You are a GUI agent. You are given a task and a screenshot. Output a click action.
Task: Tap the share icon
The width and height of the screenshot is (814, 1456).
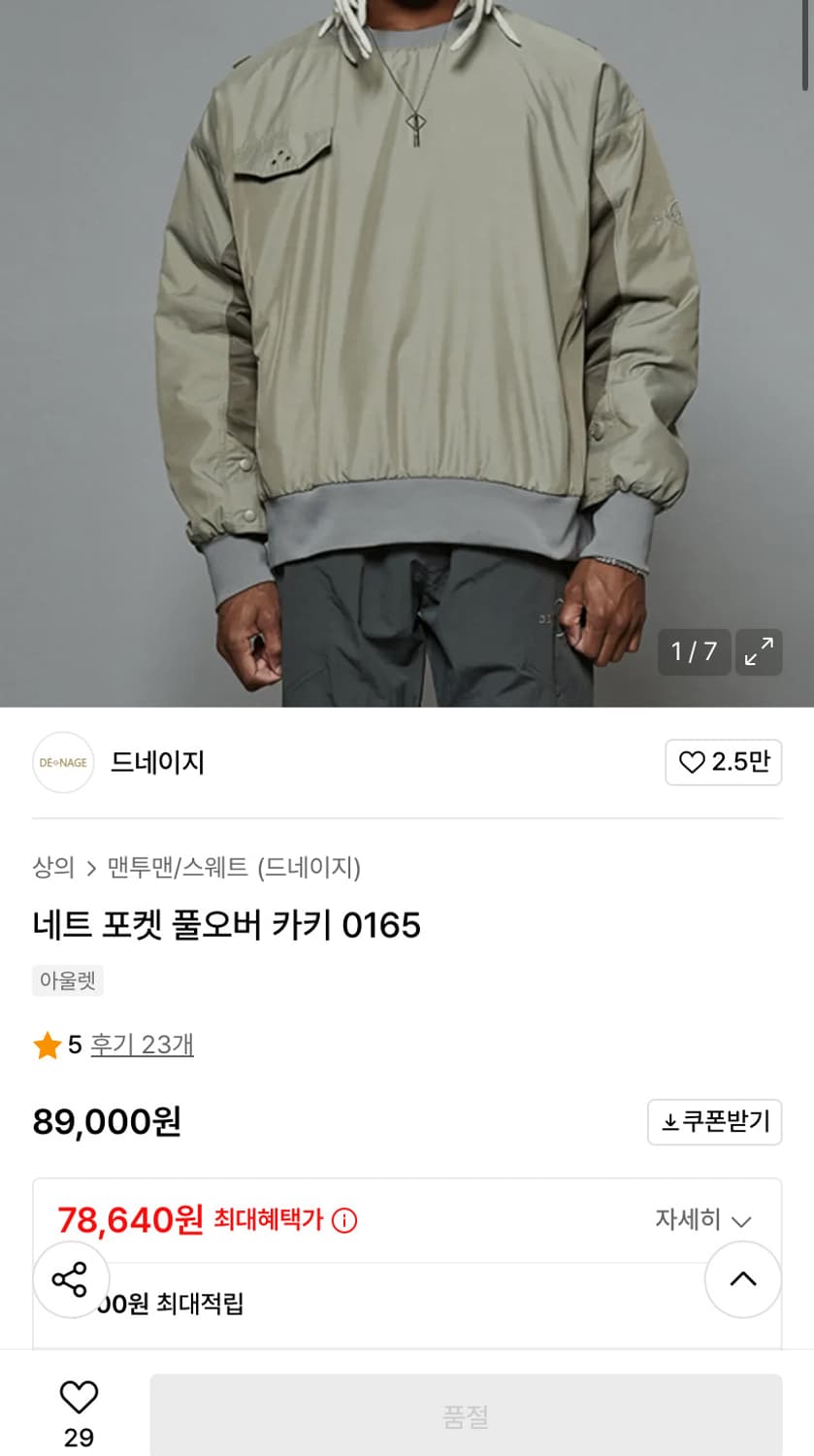point(70,1279)
